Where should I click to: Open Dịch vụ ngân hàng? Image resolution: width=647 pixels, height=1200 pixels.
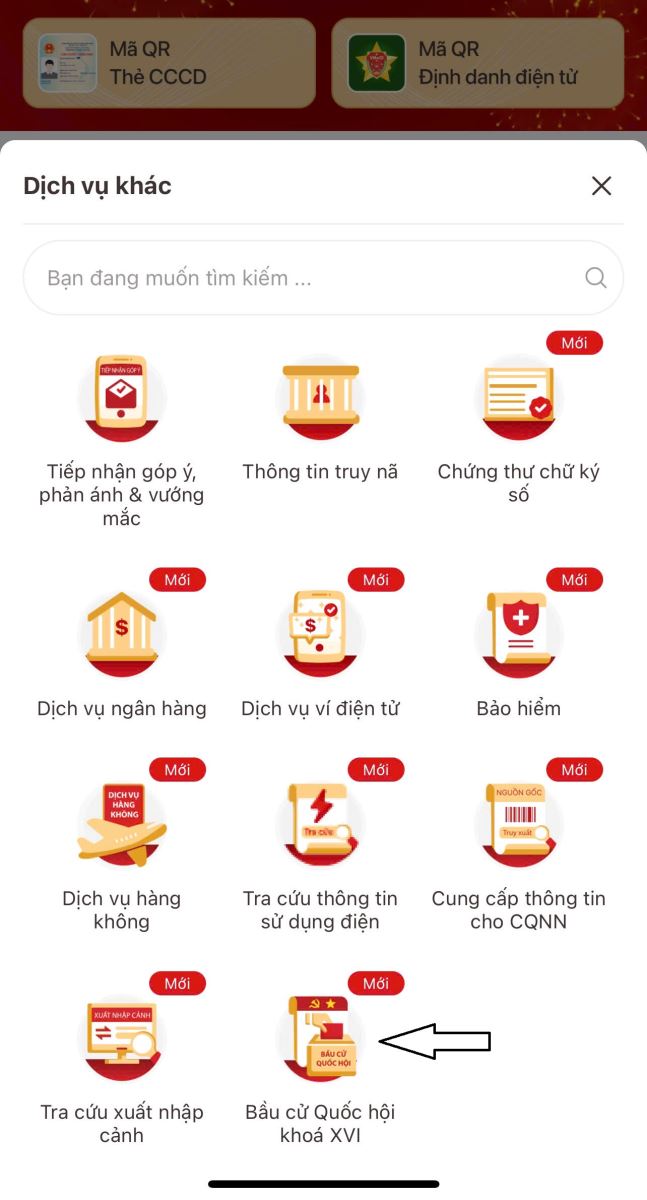122,636
